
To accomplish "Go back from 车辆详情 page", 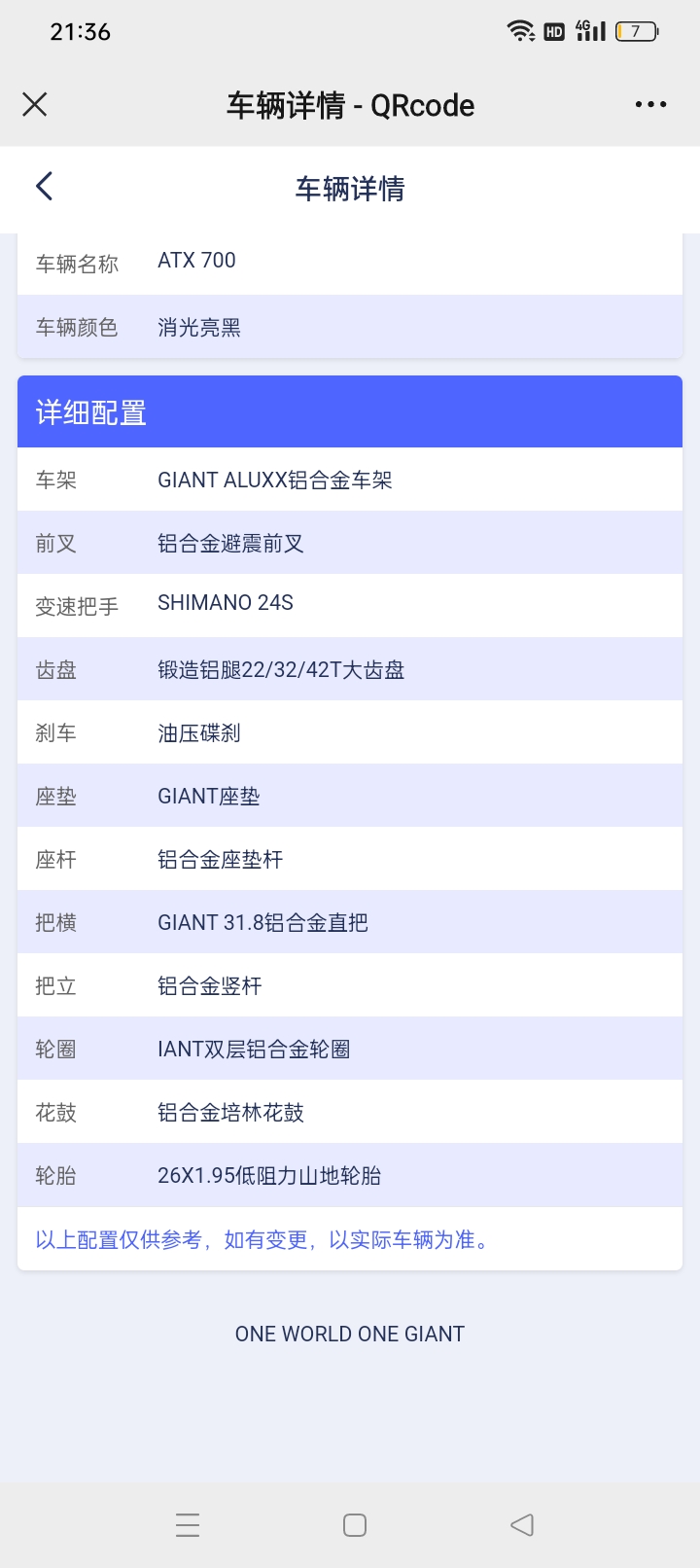I will [44, 187].
